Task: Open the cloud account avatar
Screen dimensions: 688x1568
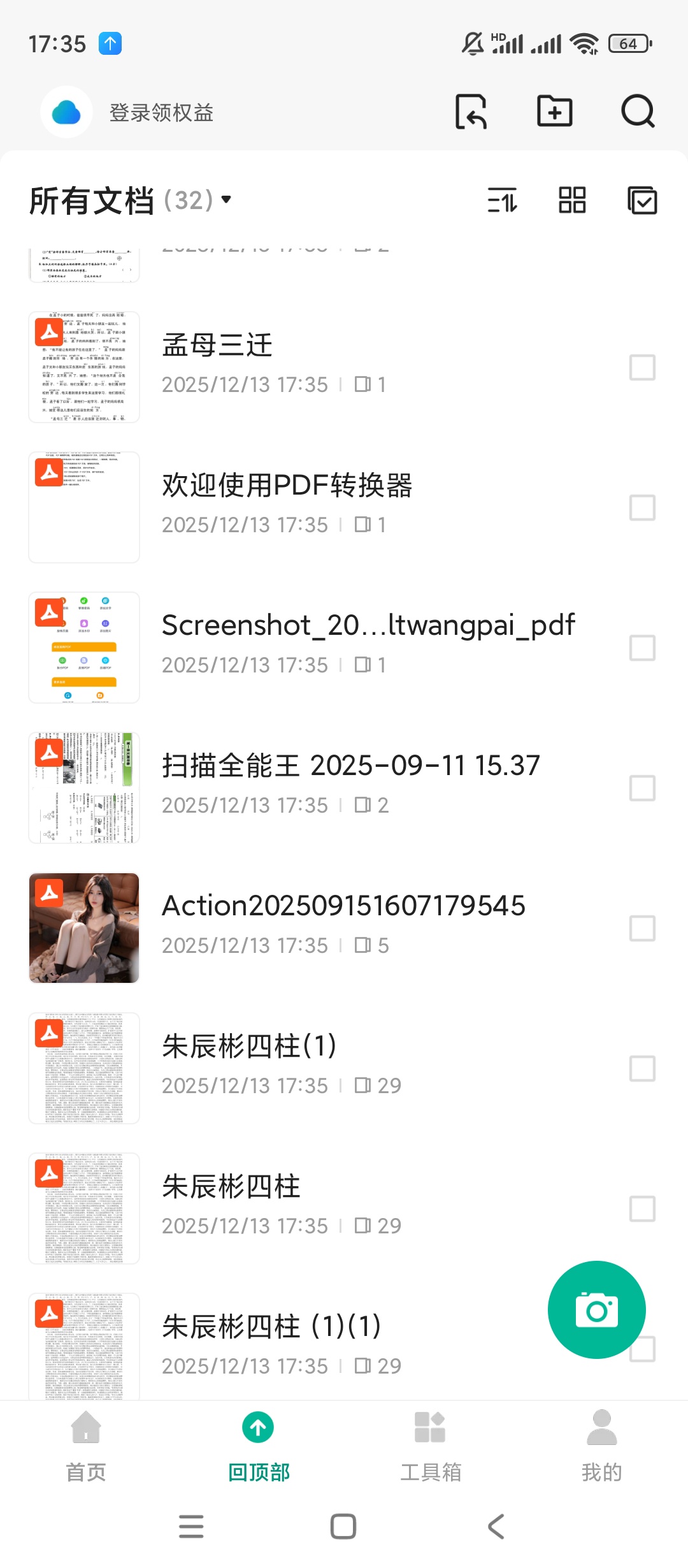Action: pos(66,112)
